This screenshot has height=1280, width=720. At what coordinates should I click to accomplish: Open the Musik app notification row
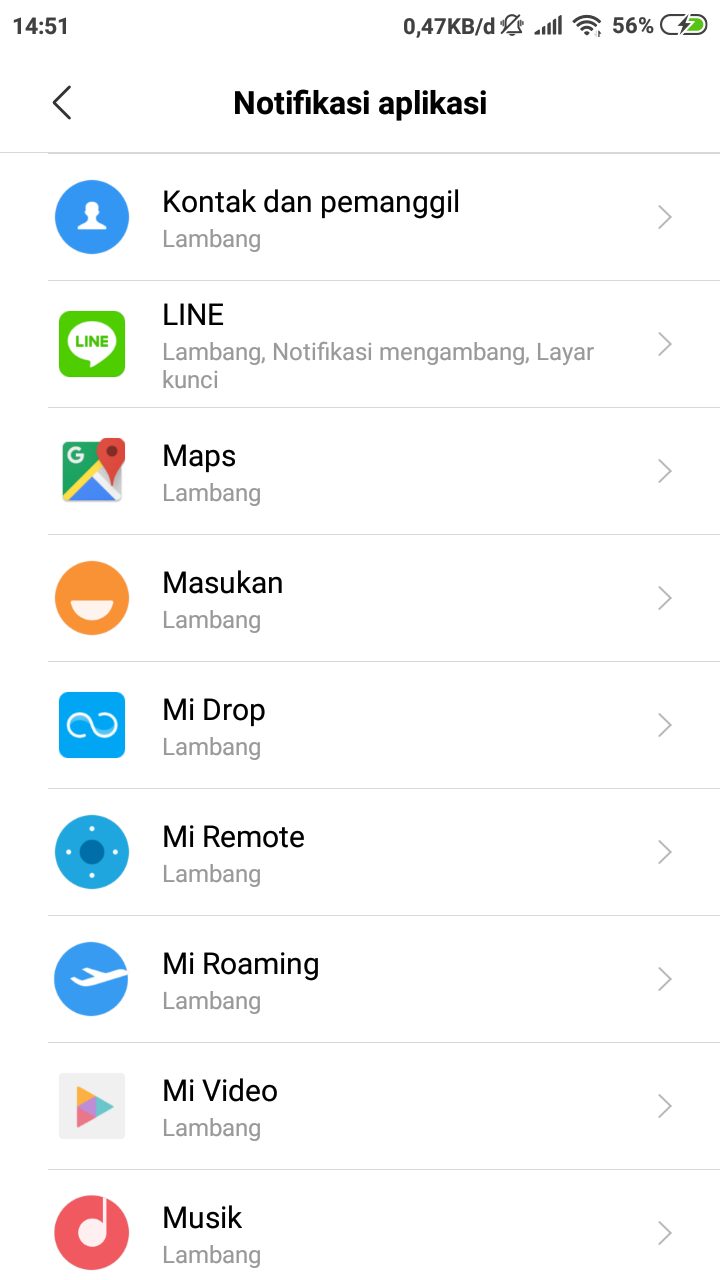pyautogui.click(x=360, y=1232)
